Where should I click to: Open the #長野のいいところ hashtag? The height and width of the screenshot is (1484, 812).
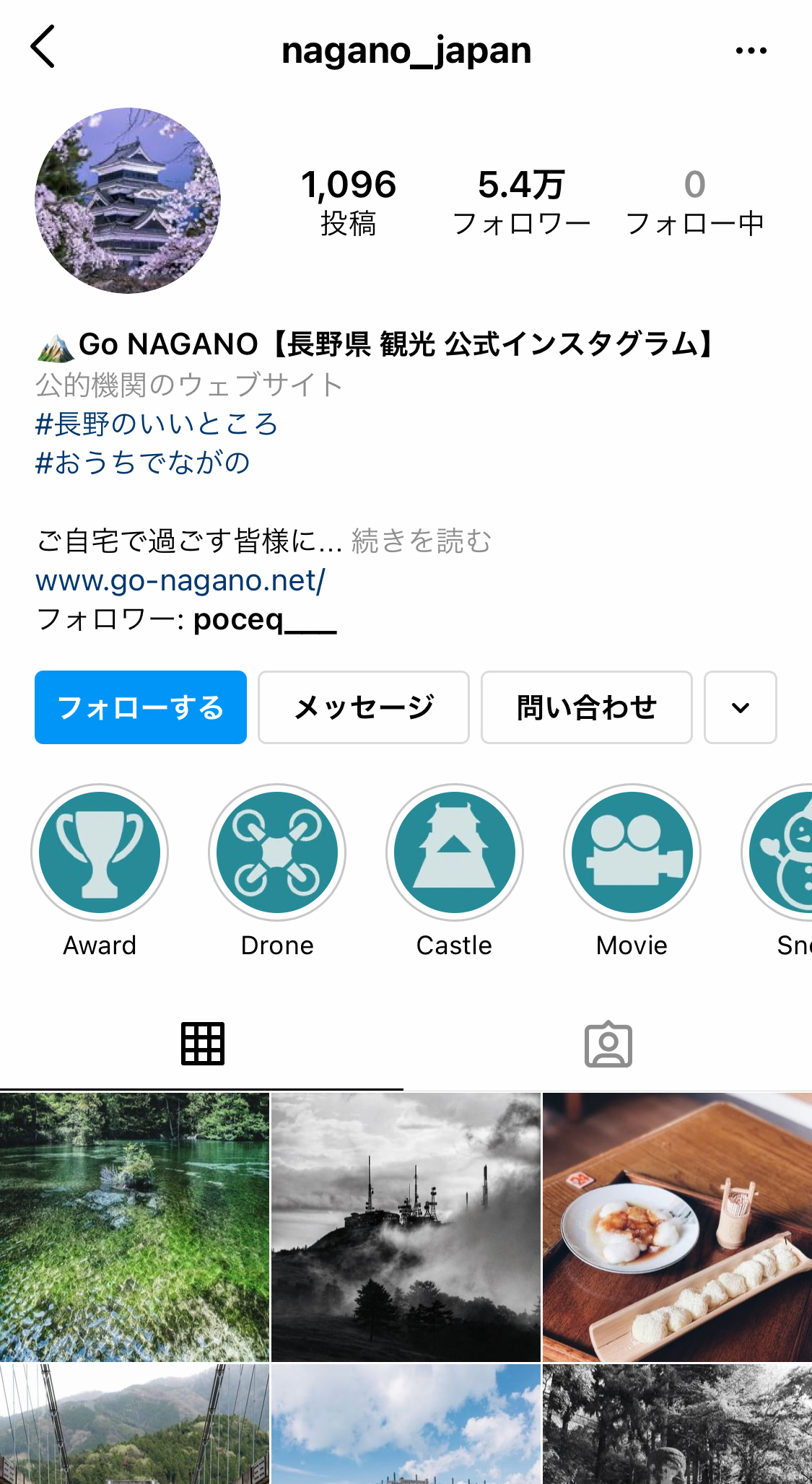coord(157,424)
